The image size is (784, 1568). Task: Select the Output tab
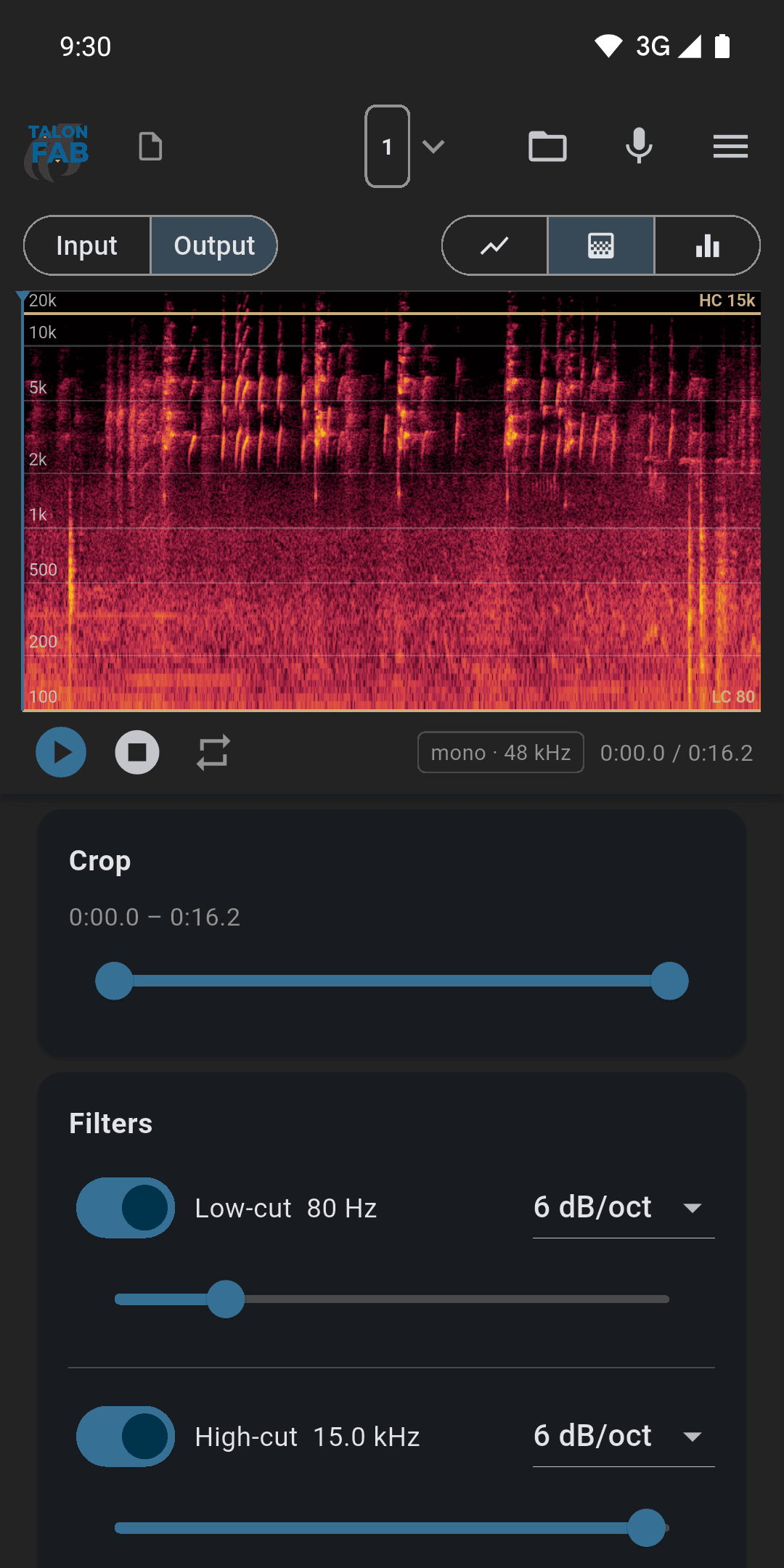coord(214,245)
